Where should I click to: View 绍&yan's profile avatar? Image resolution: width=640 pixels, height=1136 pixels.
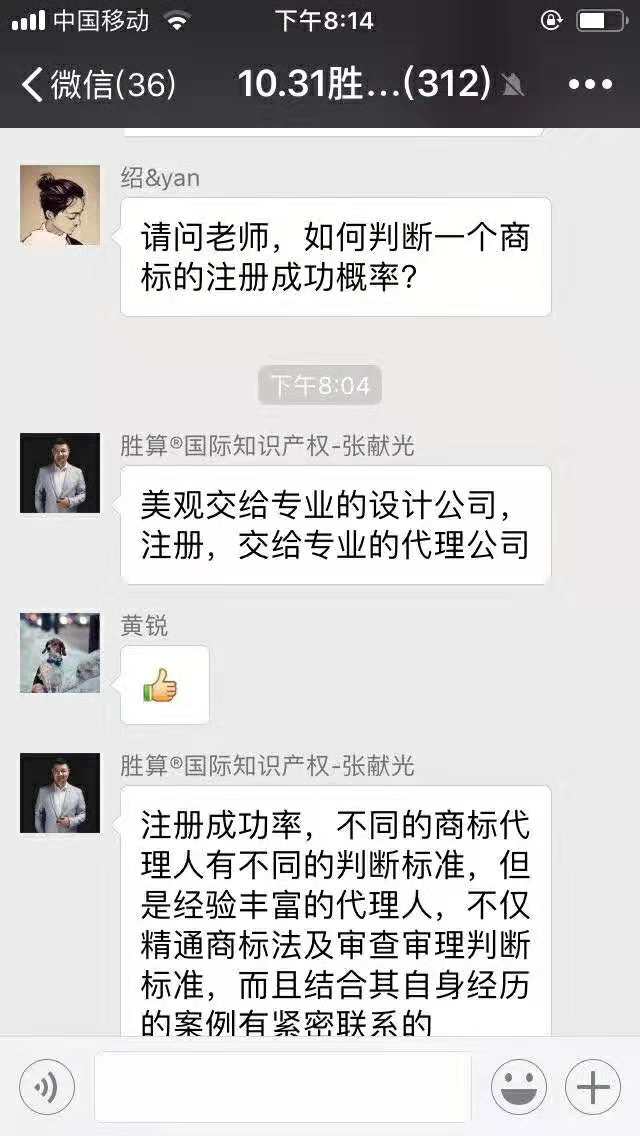[x=60, y=205]
